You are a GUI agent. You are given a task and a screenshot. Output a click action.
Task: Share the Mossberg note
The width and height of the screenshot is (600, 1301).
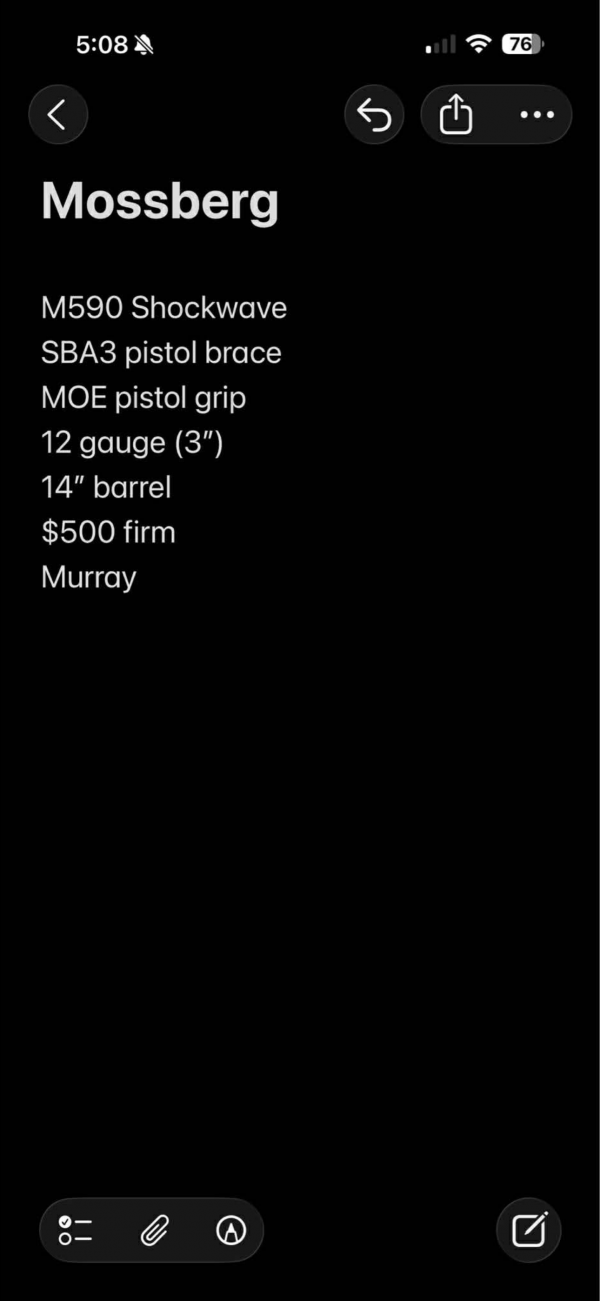pos(456,116)
